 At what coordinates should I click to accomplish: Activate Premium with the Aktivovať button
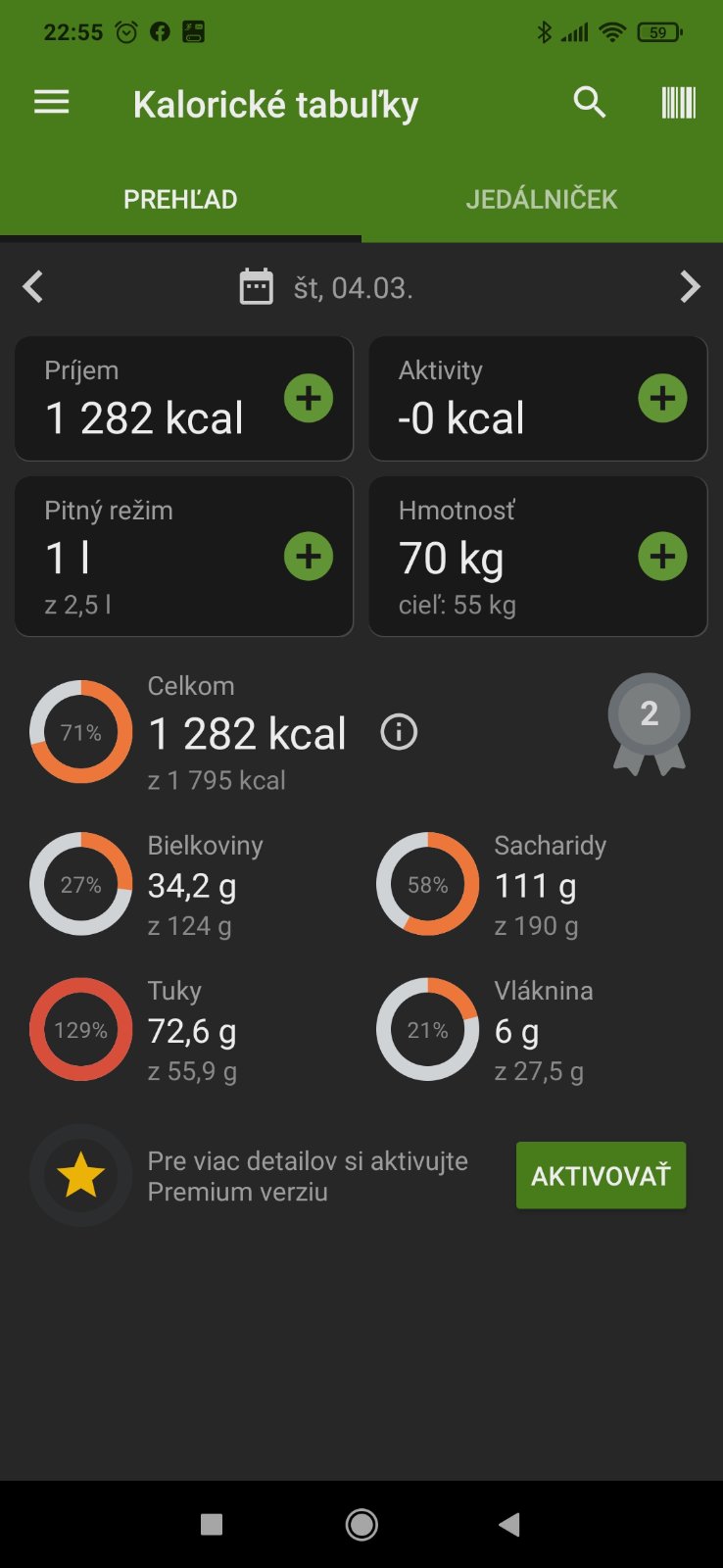(x=601, y=1175)
